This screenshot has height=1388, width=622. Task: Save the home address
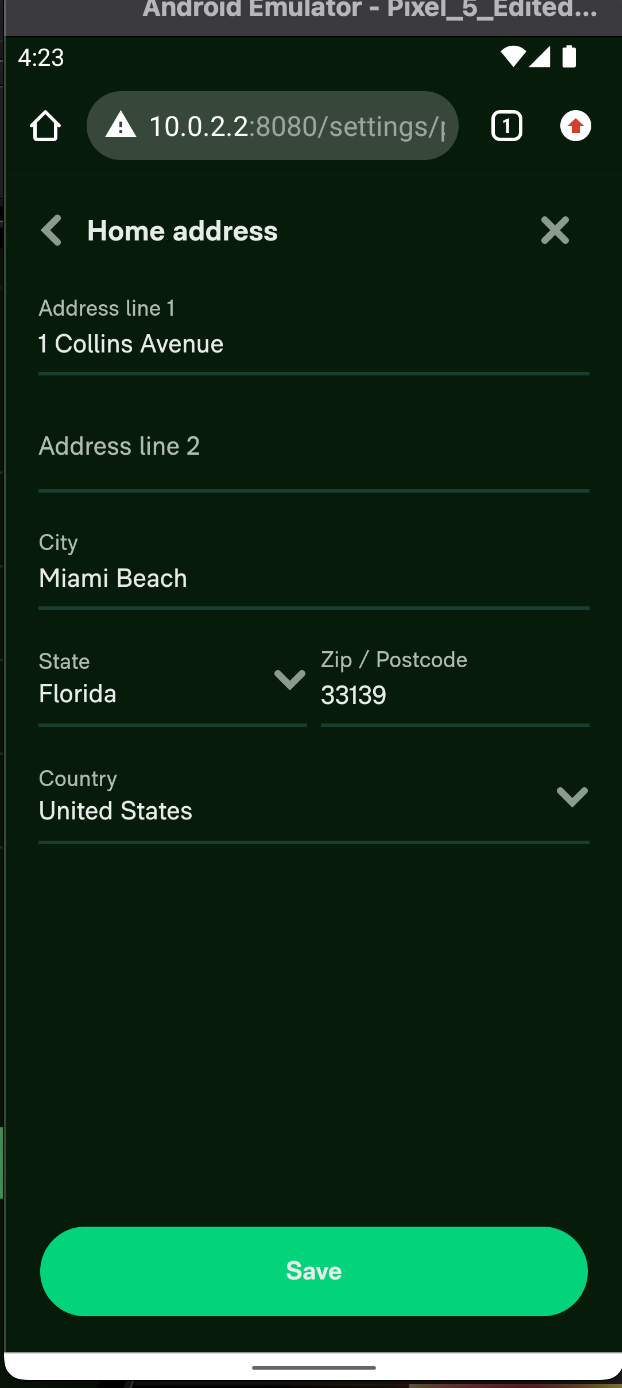pos(313,1271)
